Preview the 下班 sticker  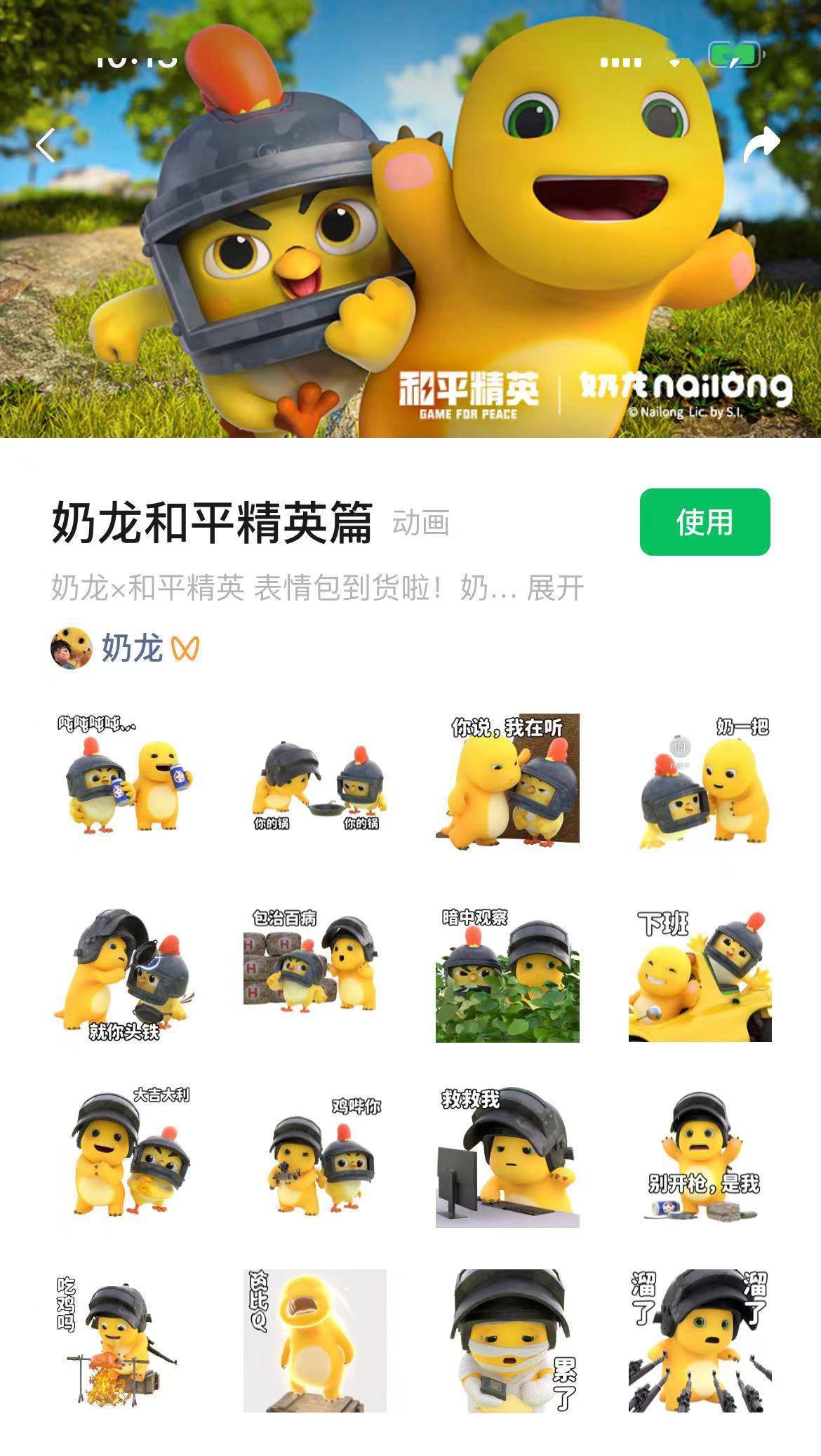tap(700, 974)
